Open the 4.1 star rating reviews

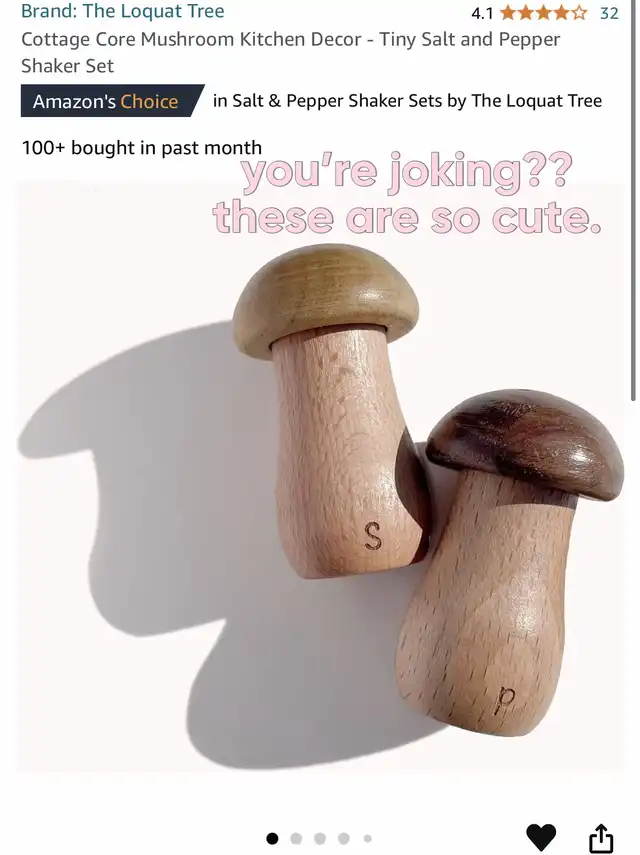543,13
